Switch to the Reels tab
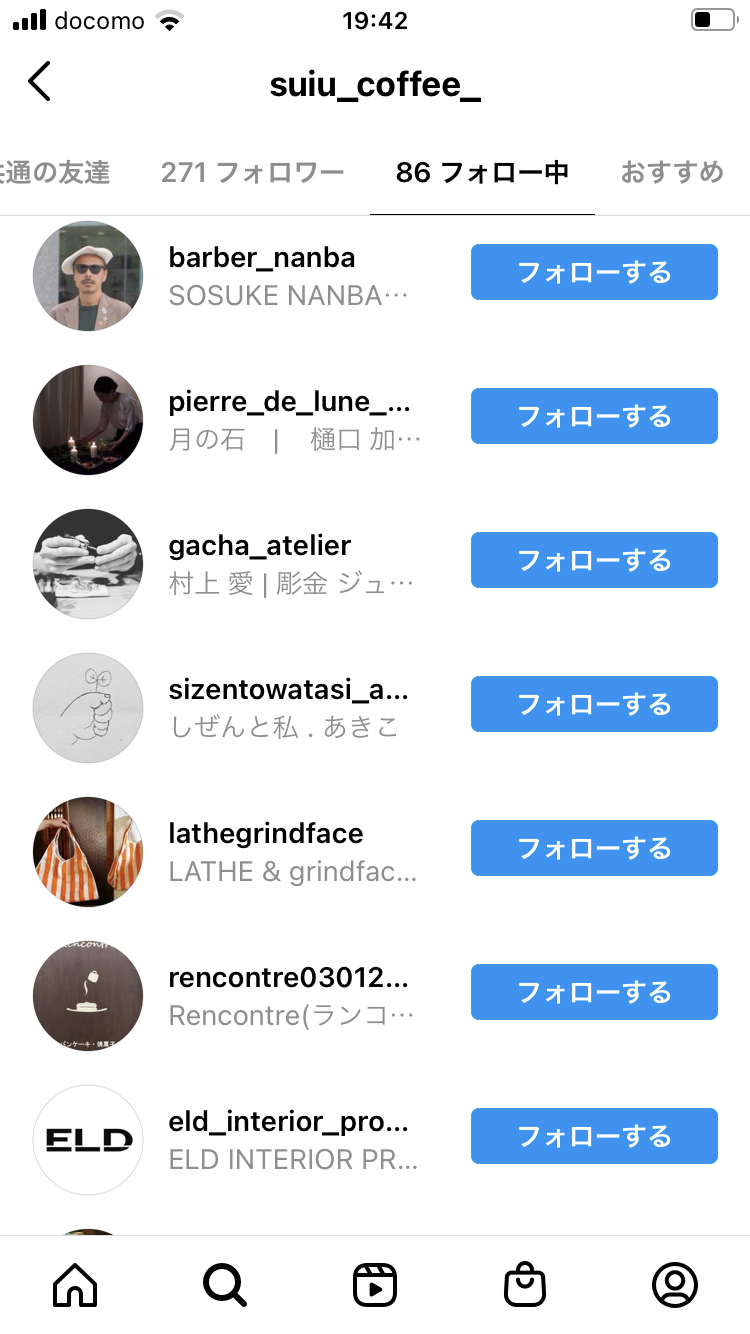Image resolution: width=750 pixels, height=1334 pixels. [x=375, y=1284]
